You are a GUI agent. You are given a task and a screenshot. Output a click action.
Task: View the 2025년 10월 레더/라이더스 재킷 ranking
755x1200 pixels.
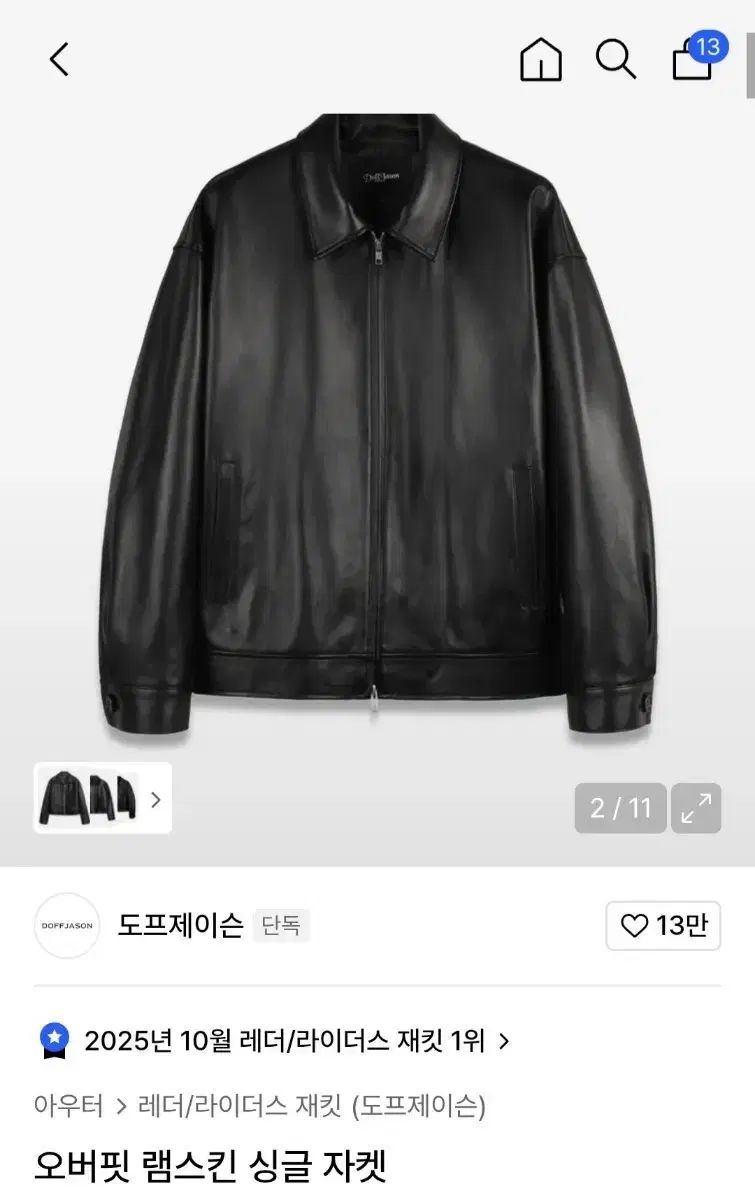pos(285,1041)
